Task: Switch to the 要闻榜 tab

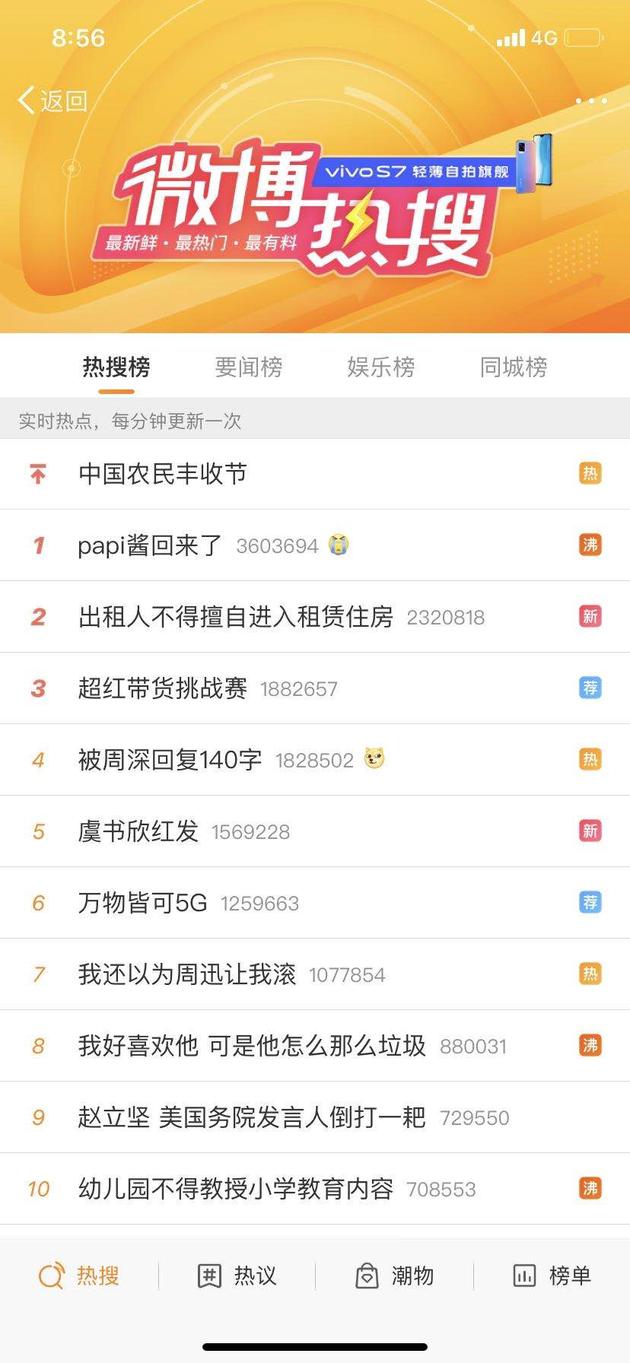Action: tap(248, 367)
